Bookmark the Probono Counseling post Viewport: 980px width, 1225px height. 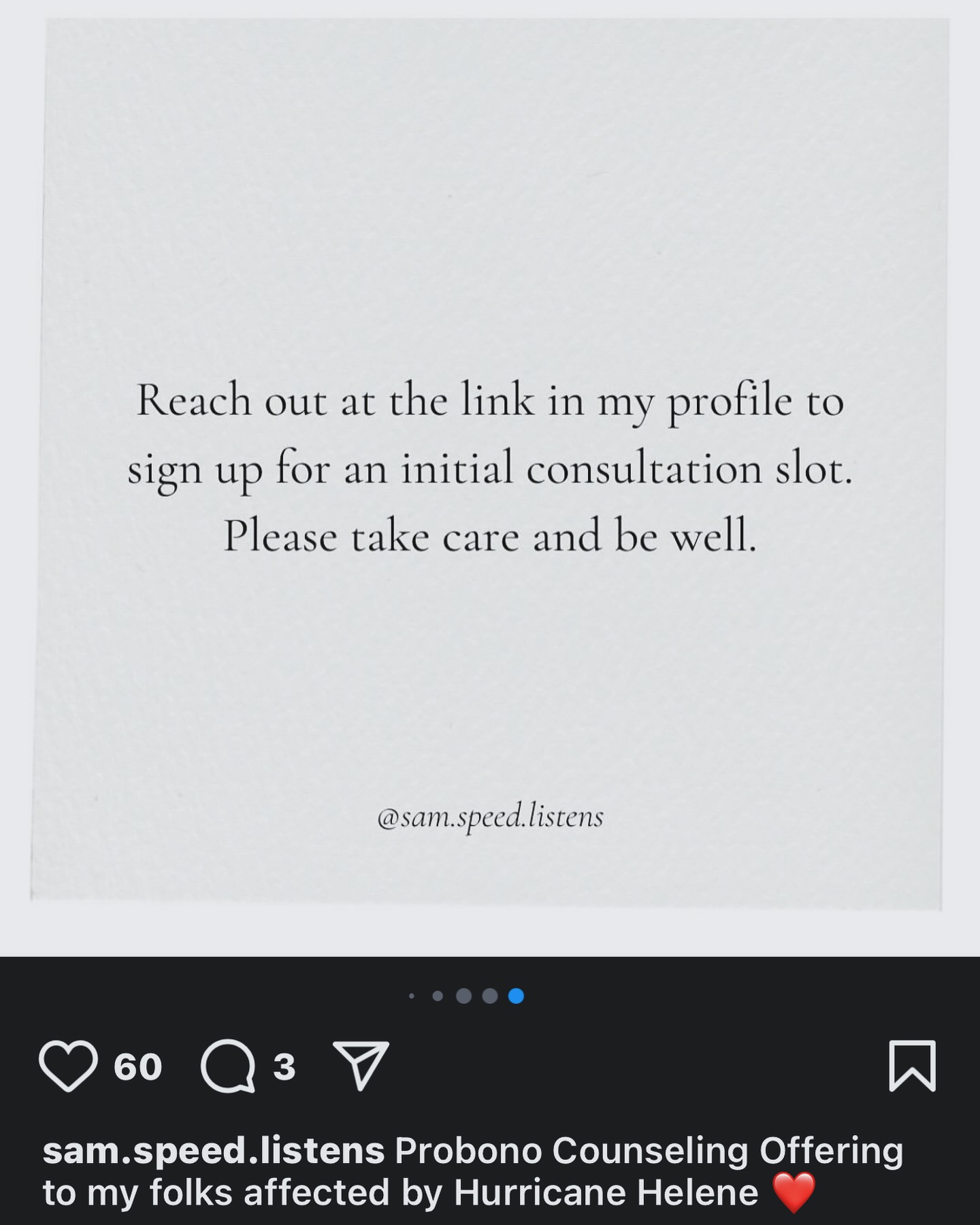(912, 1066)
